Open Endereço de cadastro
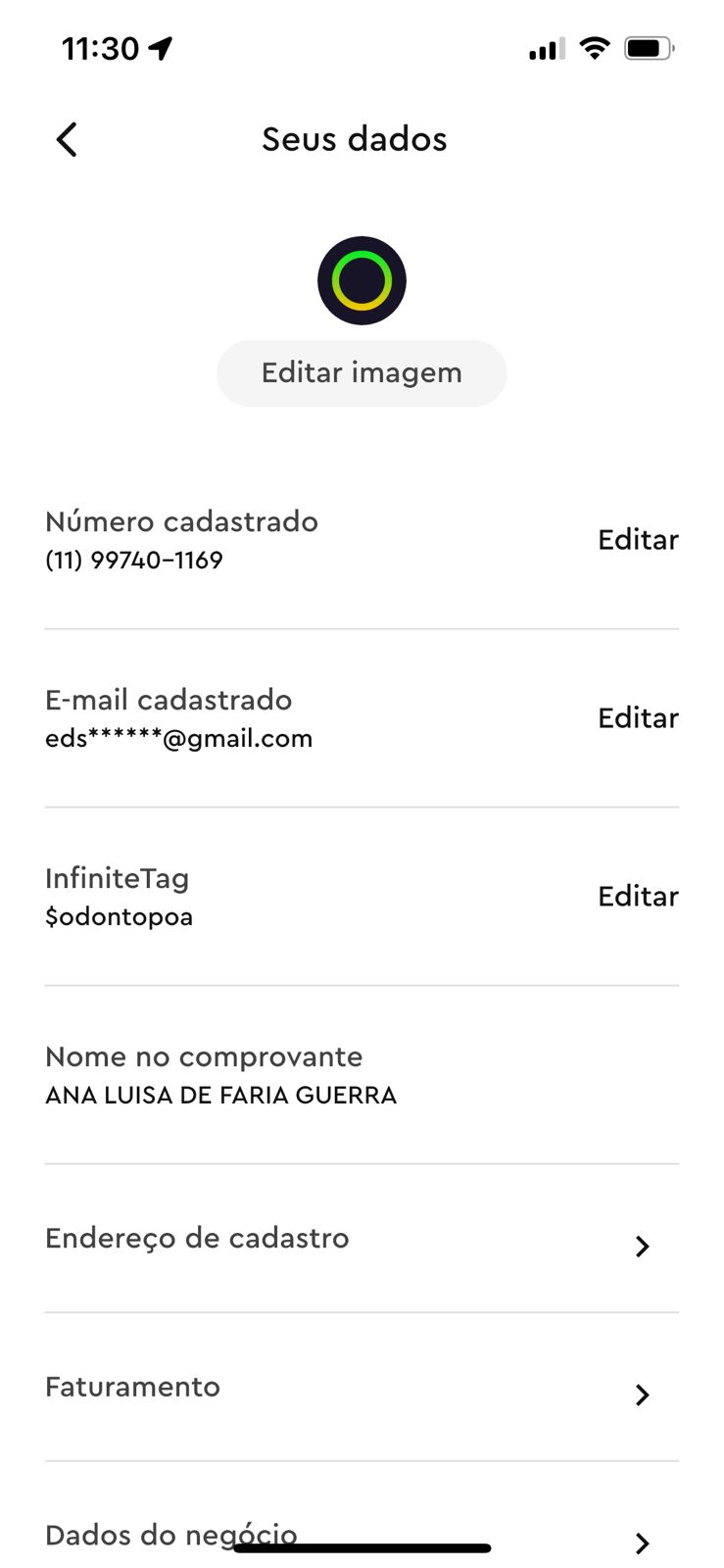The width and height of the screenshot is (724, 1568). coord(362,1240)
